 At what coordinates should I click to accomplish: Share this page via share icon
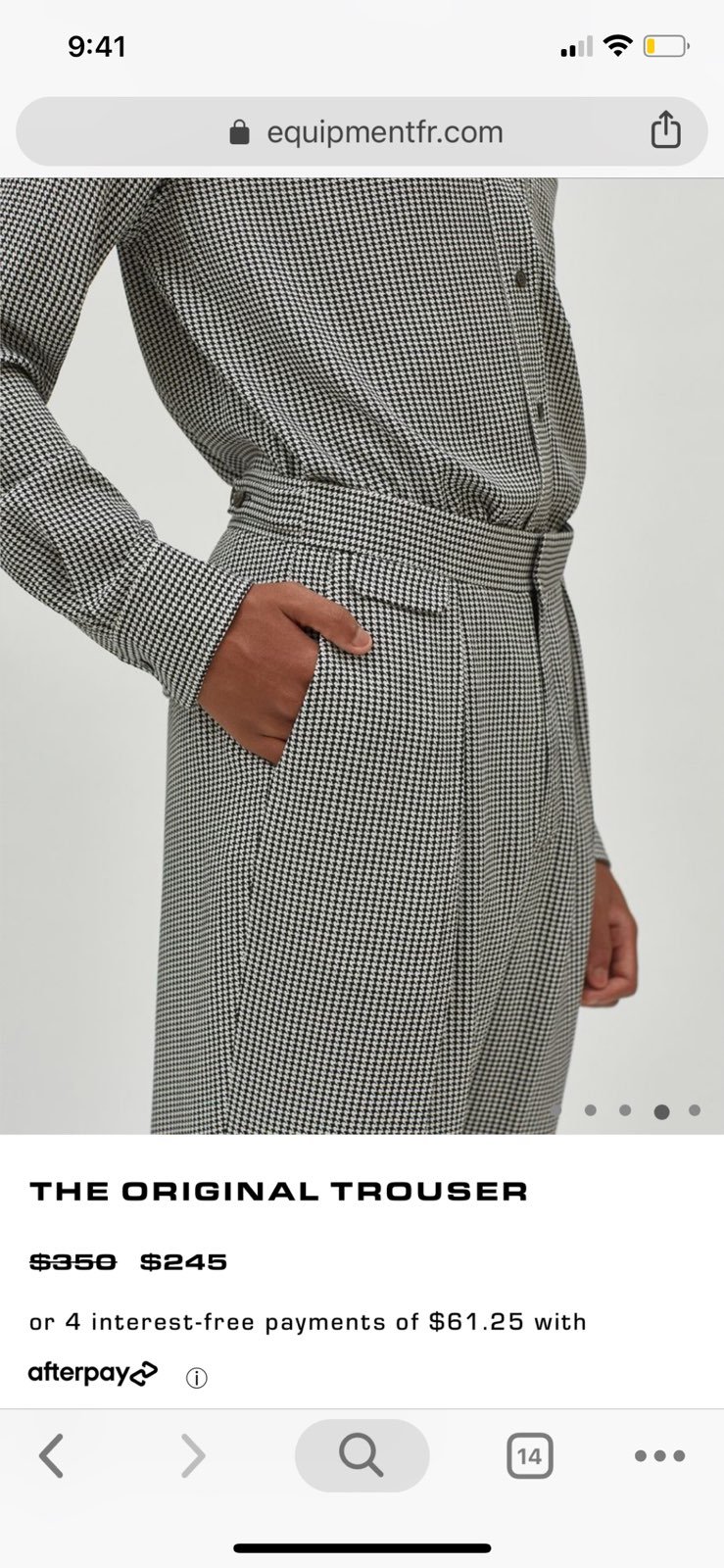coord(665,130)
